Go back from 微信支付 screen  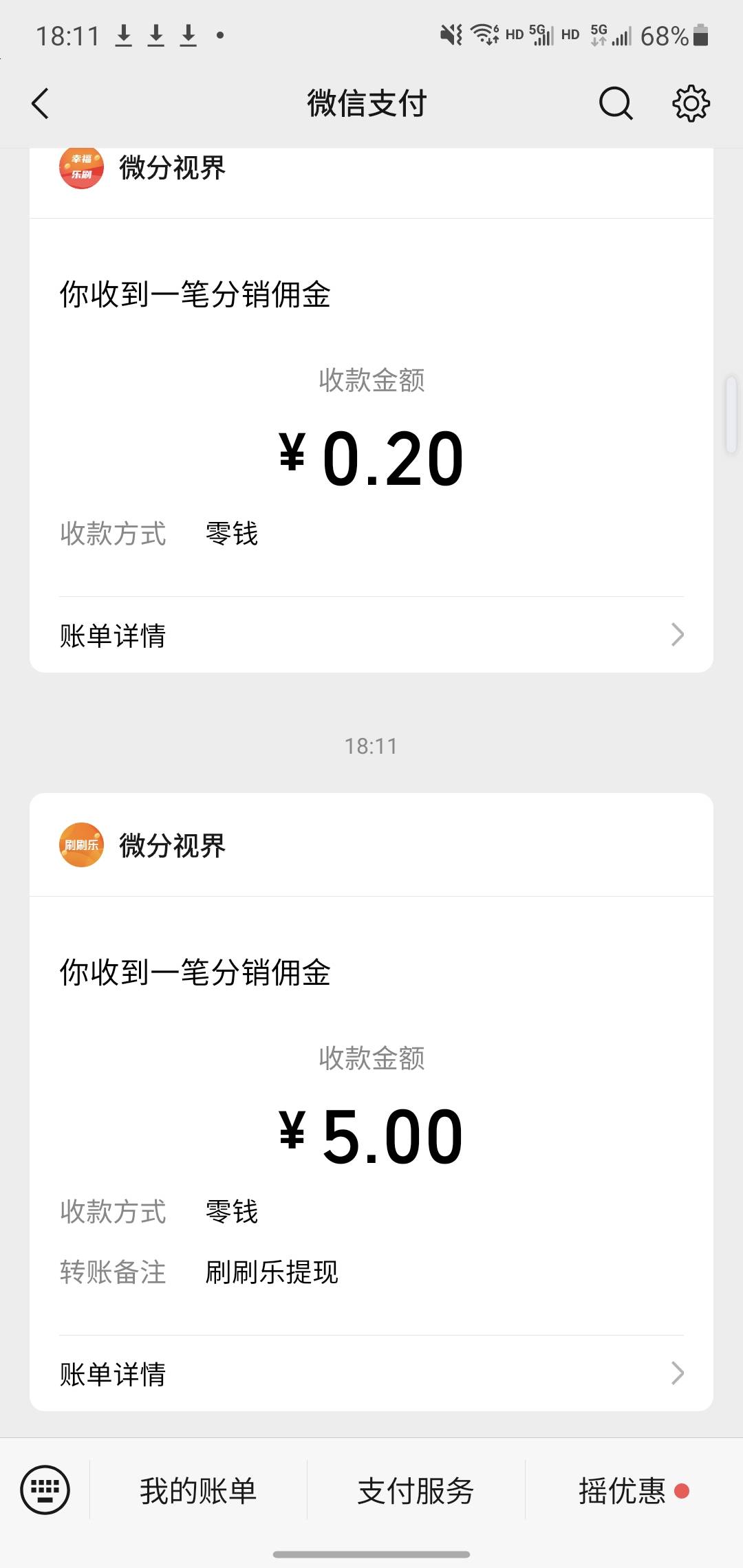click(x=41, y=104)
